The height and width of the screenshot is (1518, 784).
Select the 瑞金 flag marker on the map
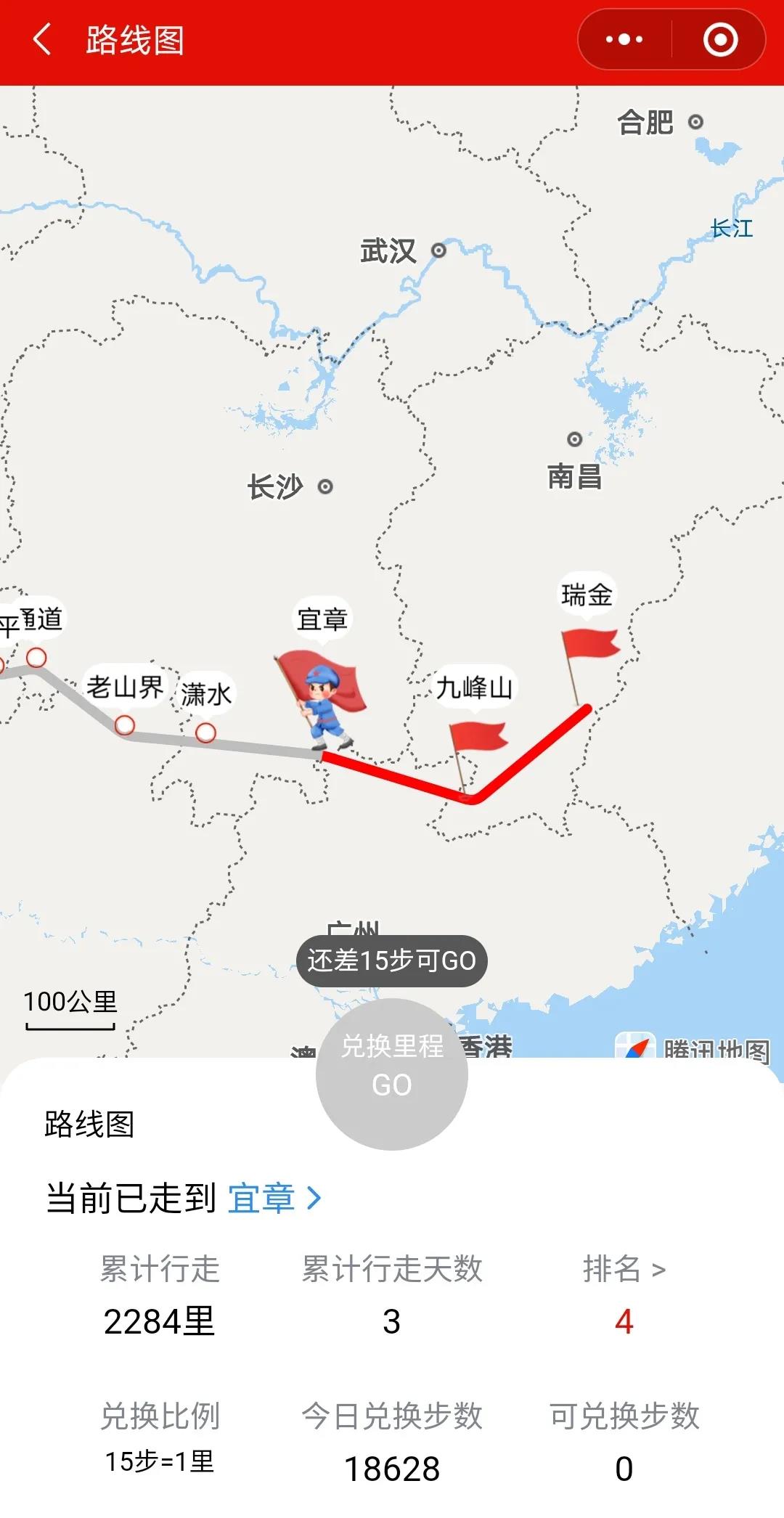[x=588, y=646]
